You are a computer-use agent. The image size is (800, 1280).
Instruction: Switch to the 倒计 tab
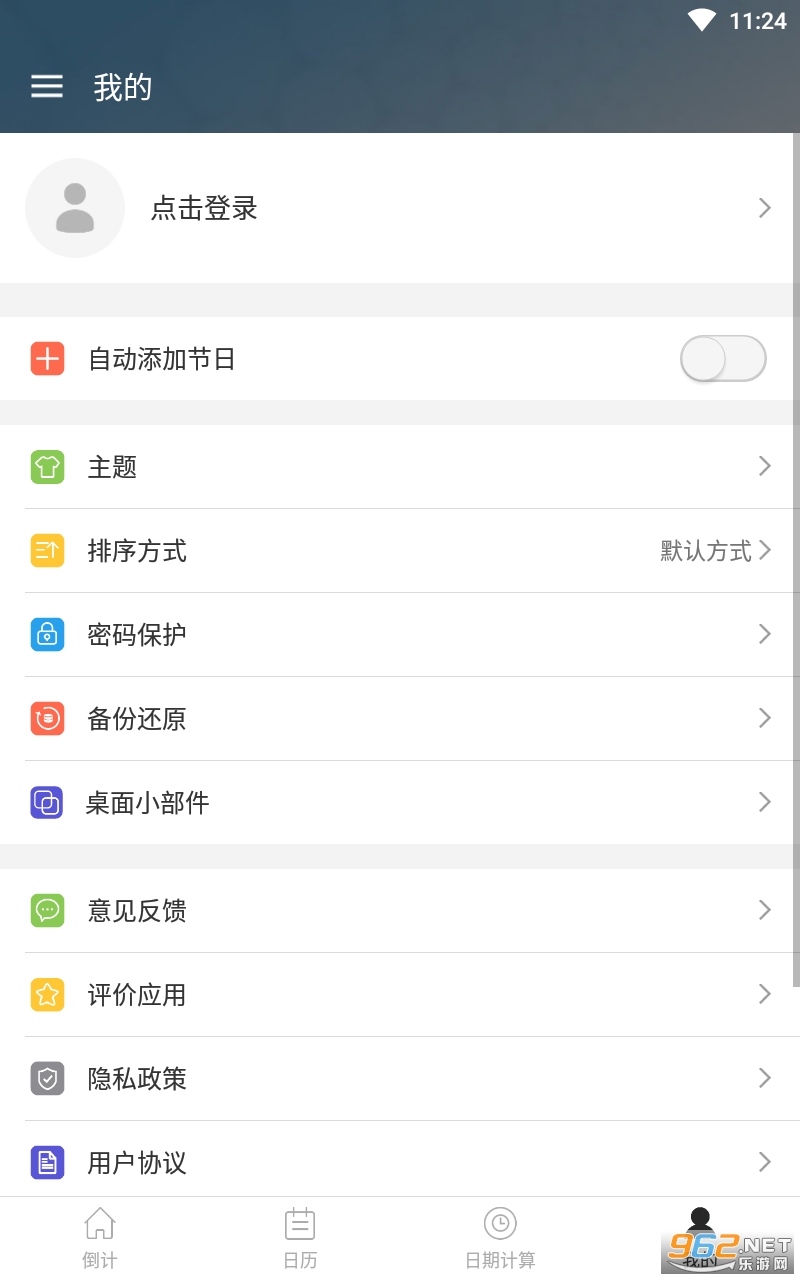[x=100, y=1238]
